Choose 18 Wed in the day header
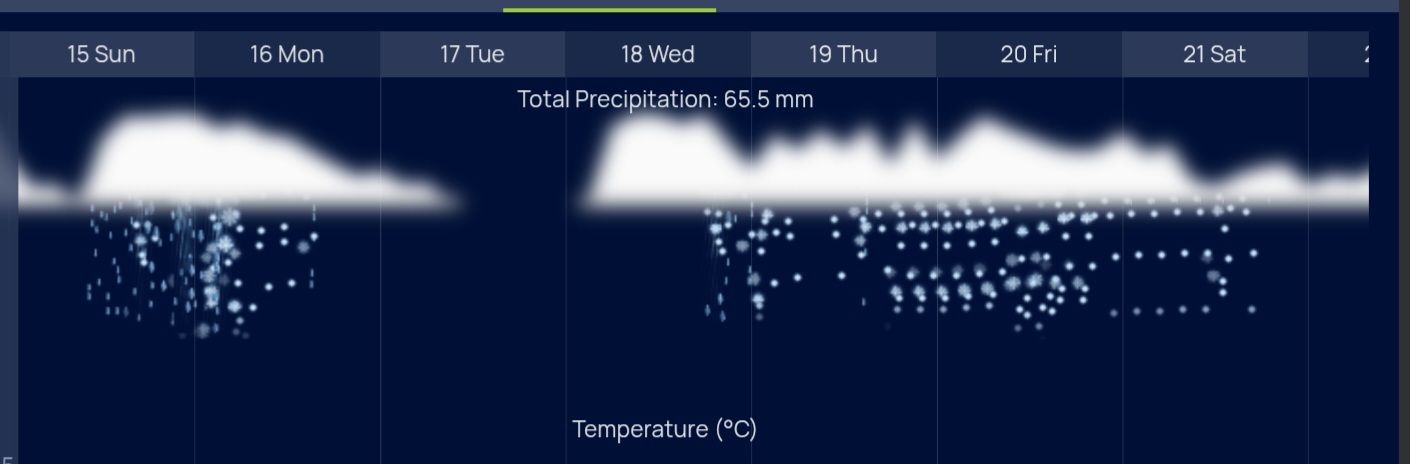The image size is (1410, 464). click(658, 54)
